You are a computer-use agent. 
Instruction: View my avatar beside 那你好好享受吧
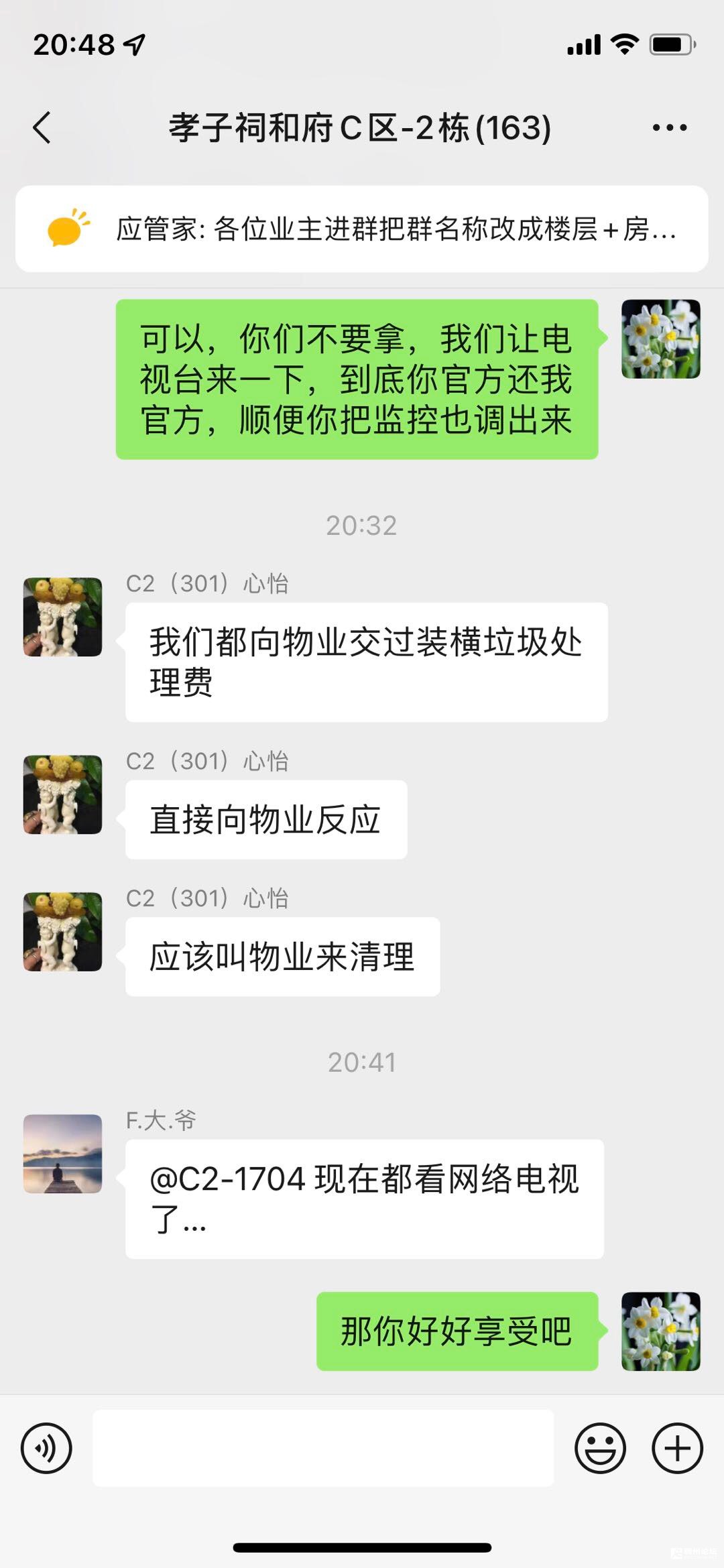tap(660, 1331)
